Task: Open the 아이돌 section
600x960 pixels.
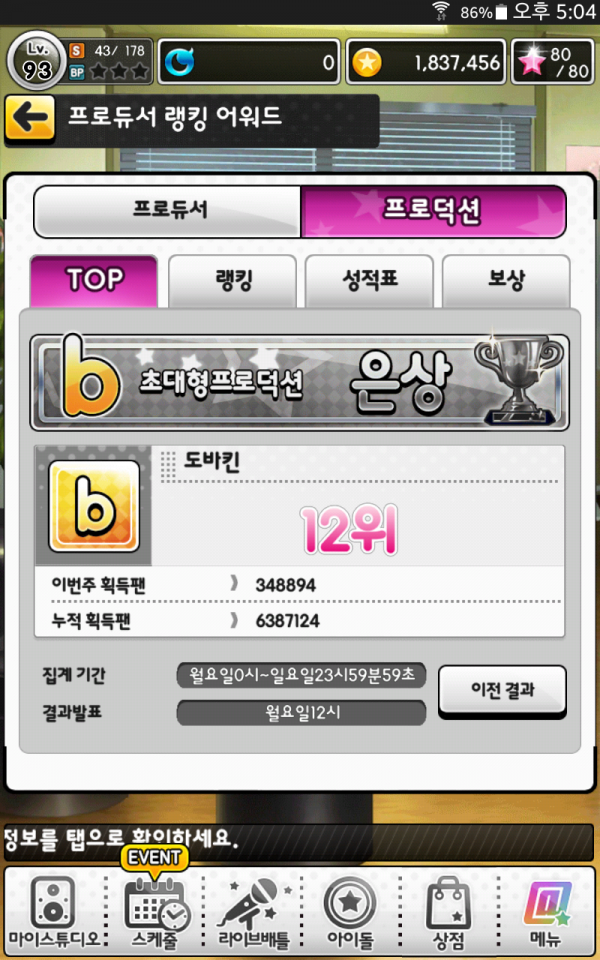Action: coord(350,910)
